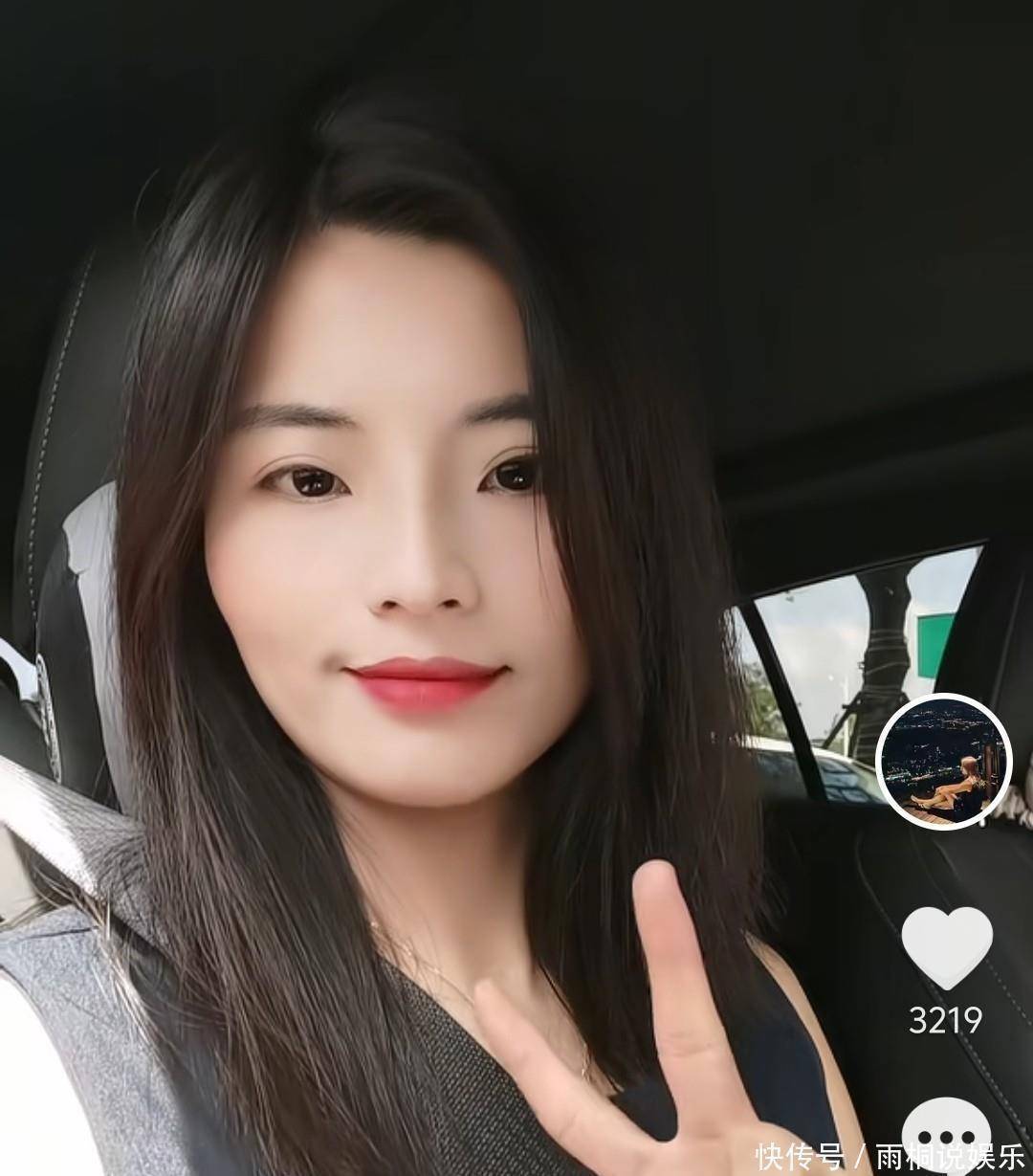The height and width of the screenshot is (1176, 1033).
Task: Like this video with the heart
Action: pyautogui.click(x=947, y=946)
